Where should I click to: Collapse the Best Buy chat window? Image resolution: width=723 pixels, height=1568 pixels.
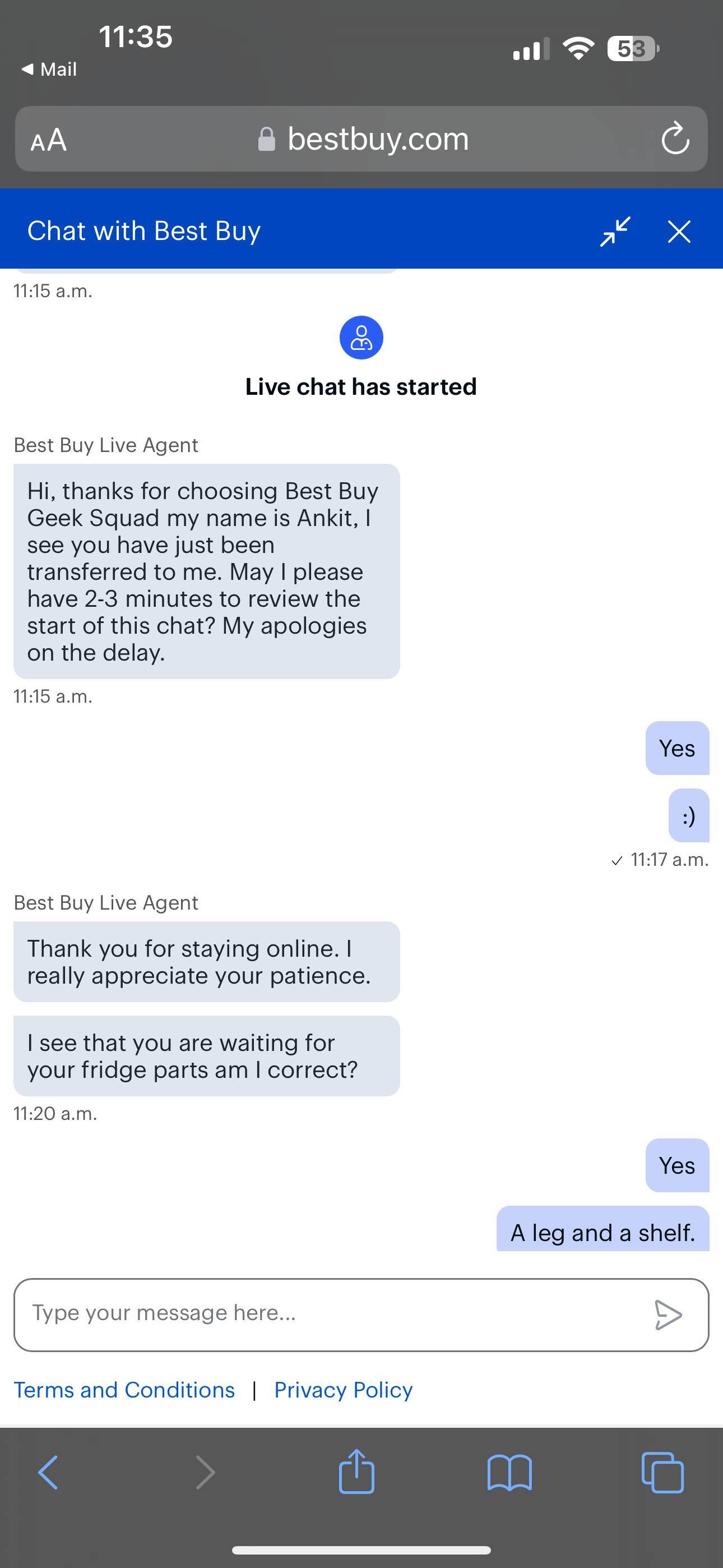(x=614, y=231)
